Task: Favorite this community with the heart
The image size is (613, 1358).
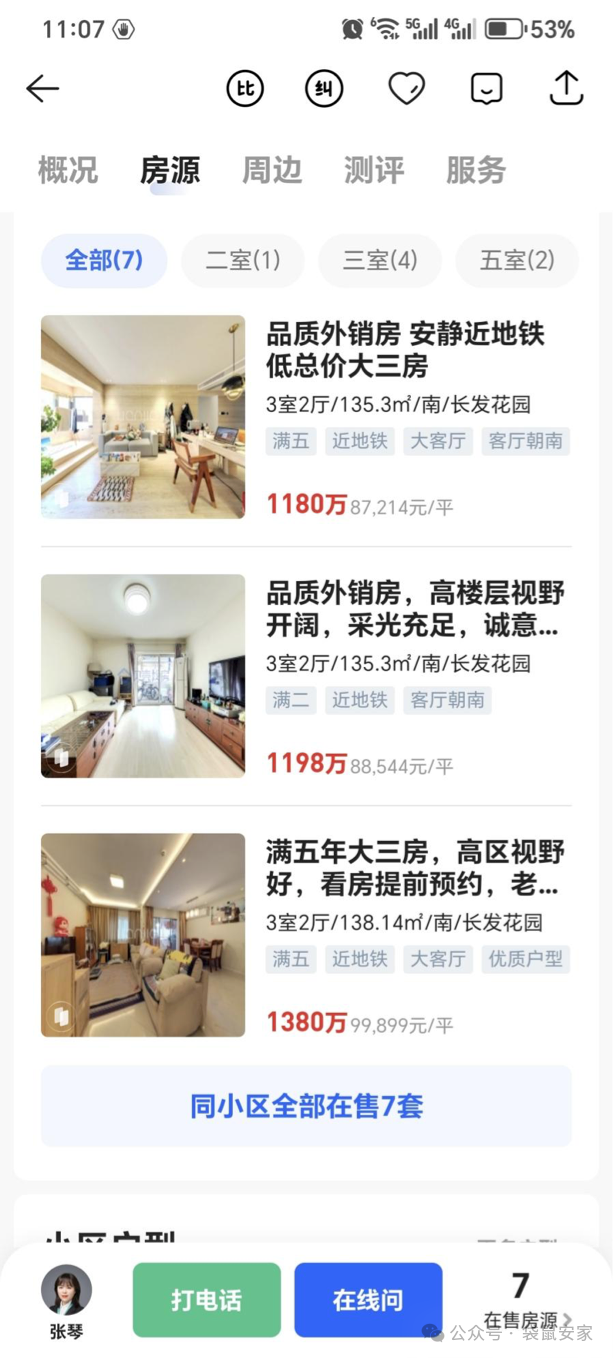Action: (x=406, y=89)
